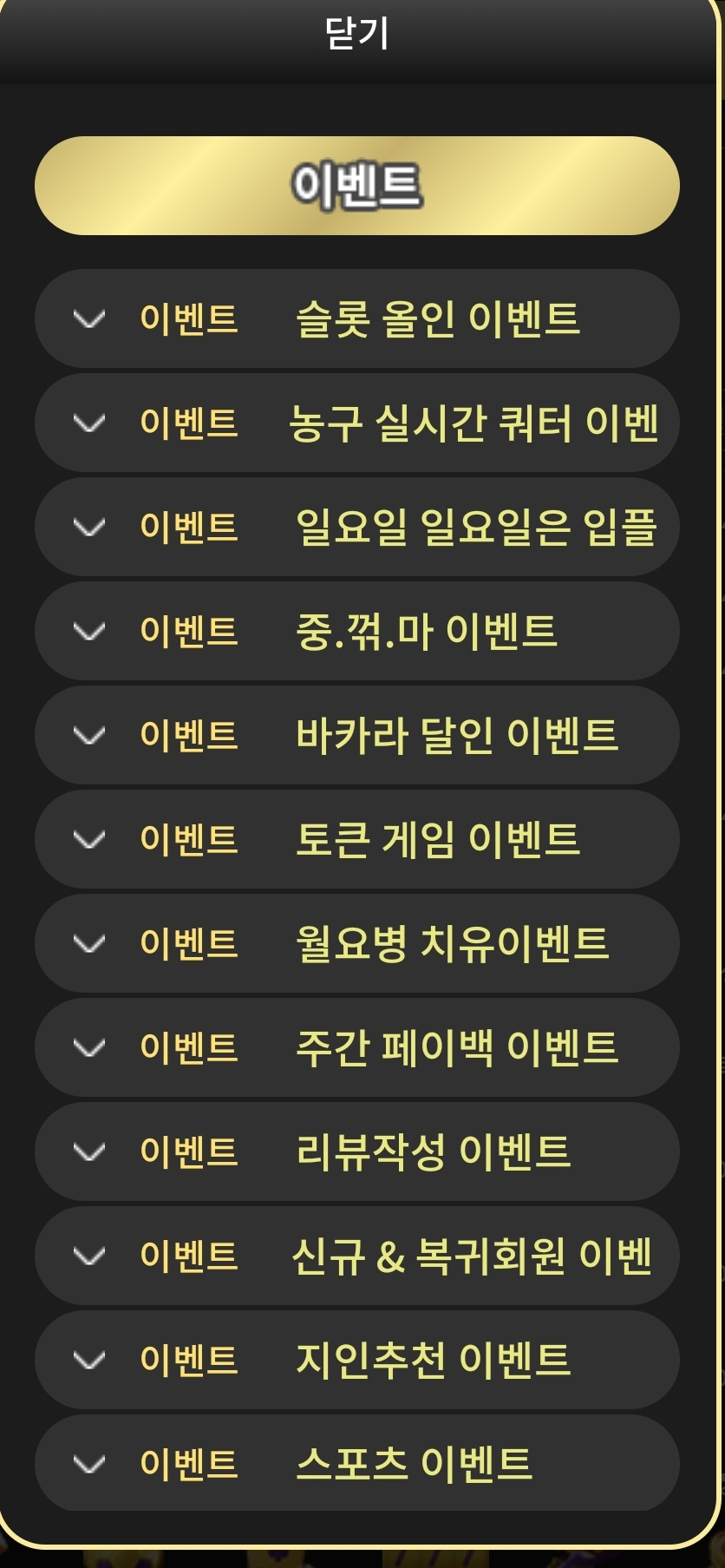The width and height of the screenshot is (725, 1568).
Task: Expand the 바카라 달인 이벤트 row
Action: (356, 735)
